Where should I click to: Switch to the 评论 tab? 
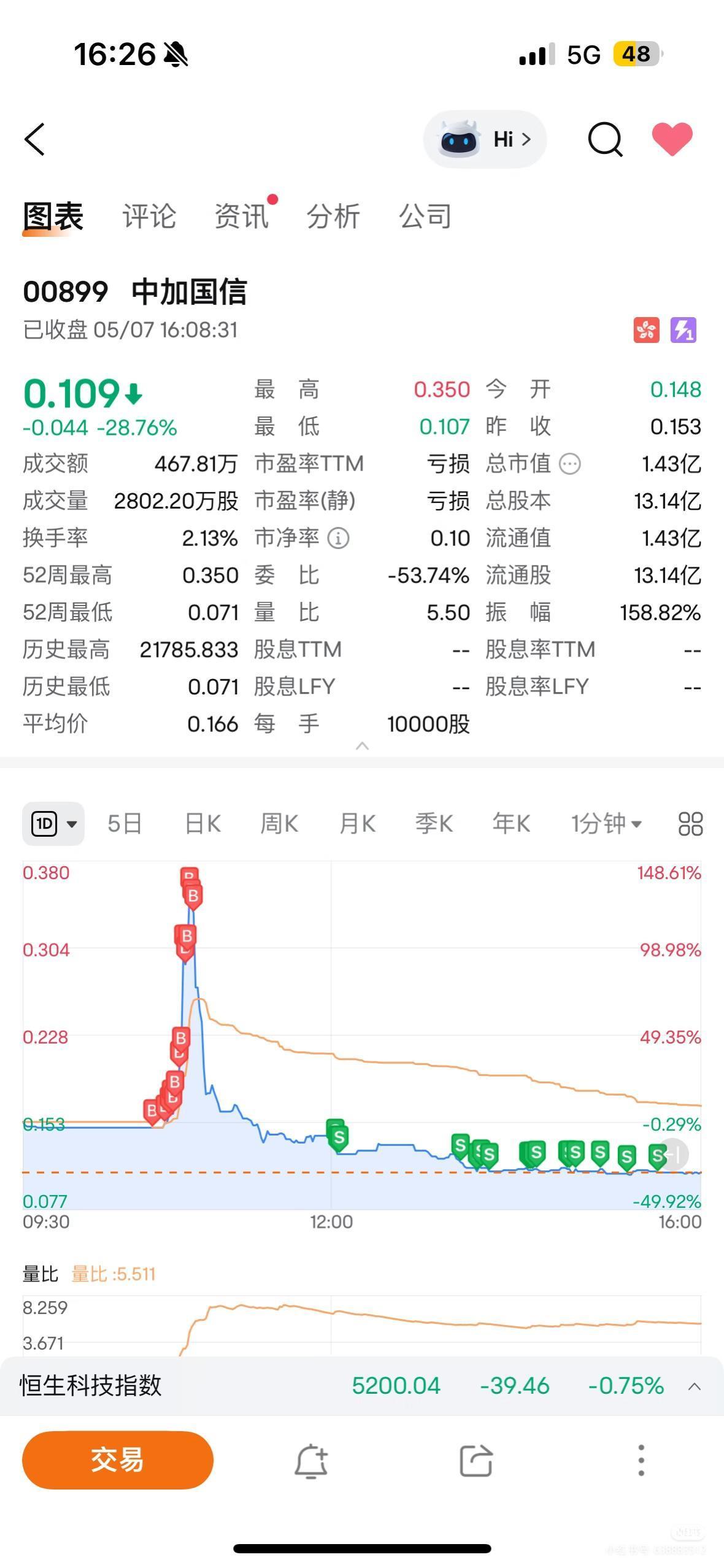[150, 216]
